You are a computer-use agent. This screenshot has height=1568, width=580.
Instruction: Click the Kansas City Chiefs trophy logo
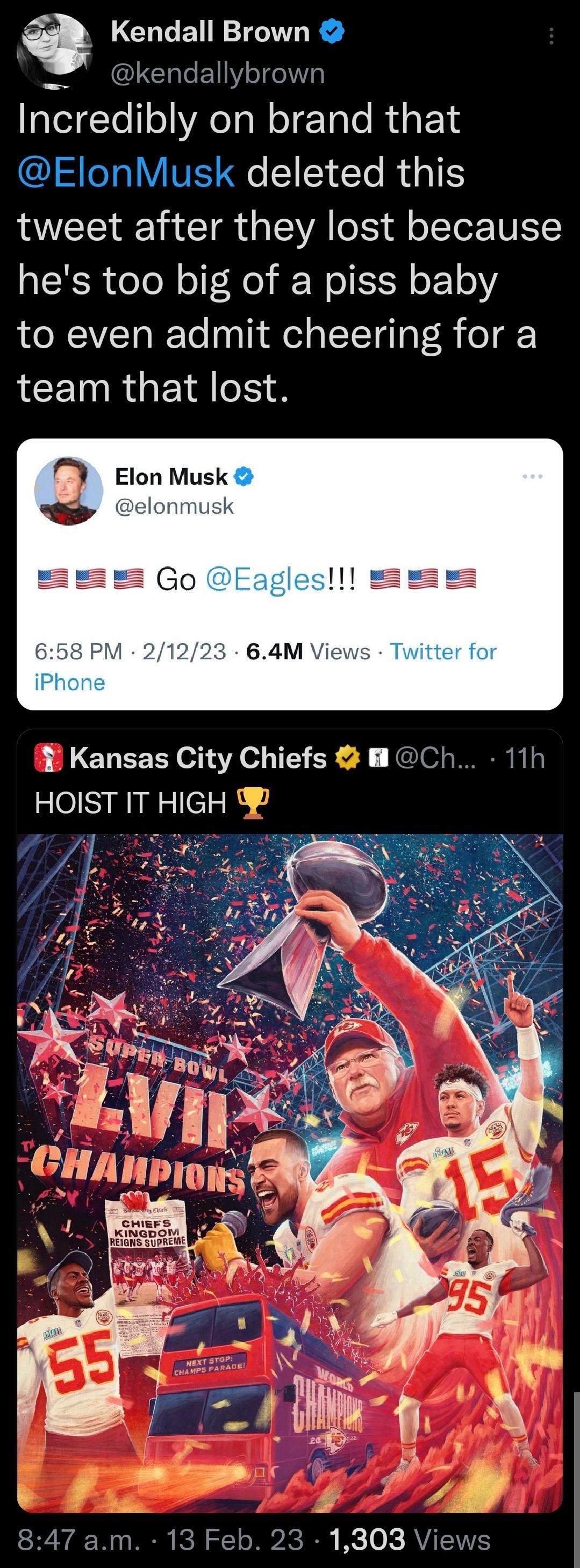[47, 758]
